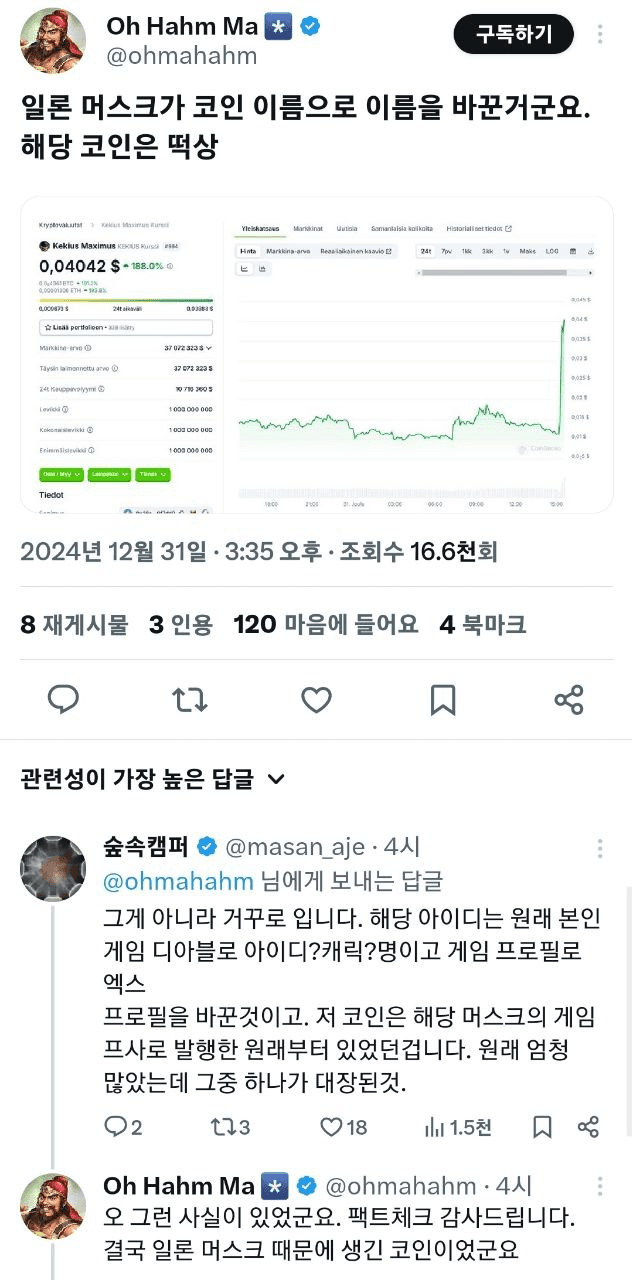Open Oh Hahm Ma's profile picture at top
This screenshot has width=632, height=1280.
coord(52,40)
